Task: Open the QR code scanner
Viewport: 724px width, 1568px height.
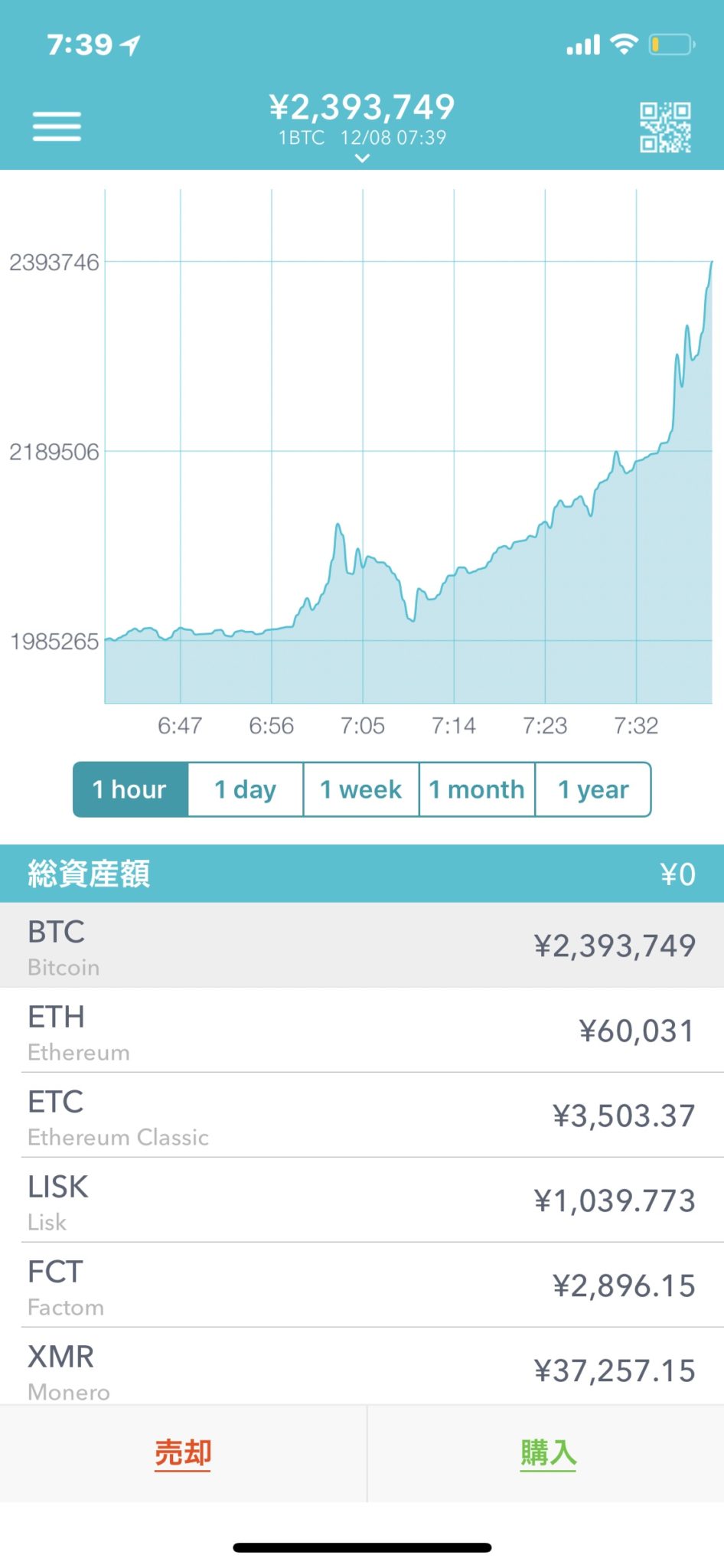Action: (665, 127)
